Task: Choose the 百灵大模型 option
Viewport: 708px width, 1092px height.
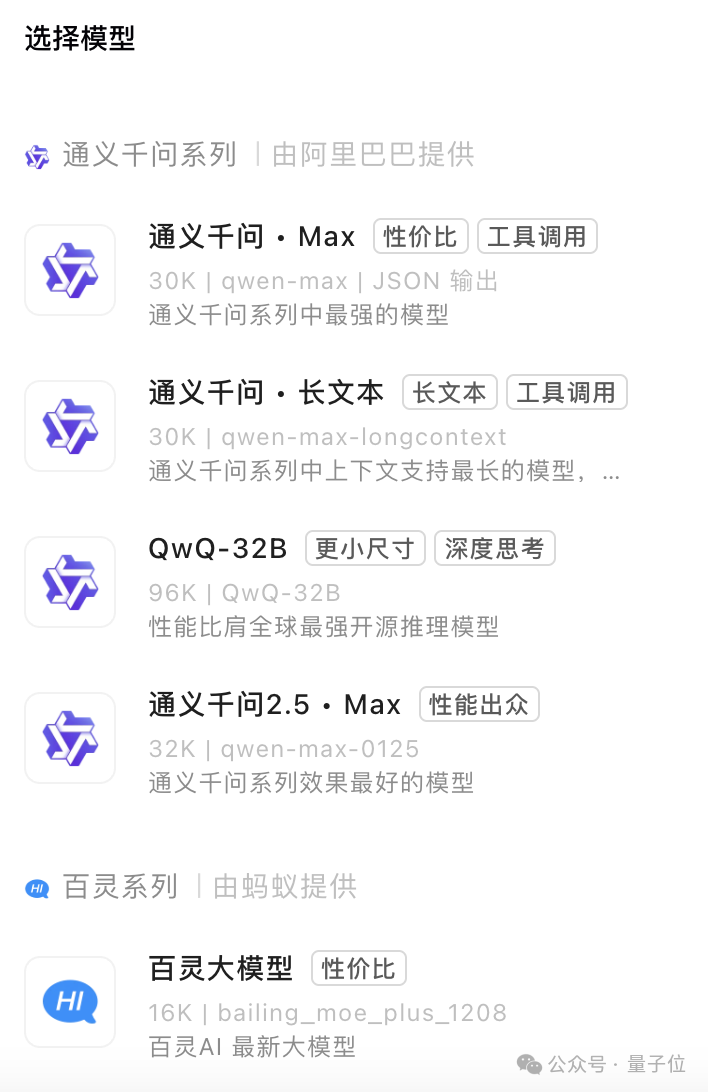Action: pos(221,969)
